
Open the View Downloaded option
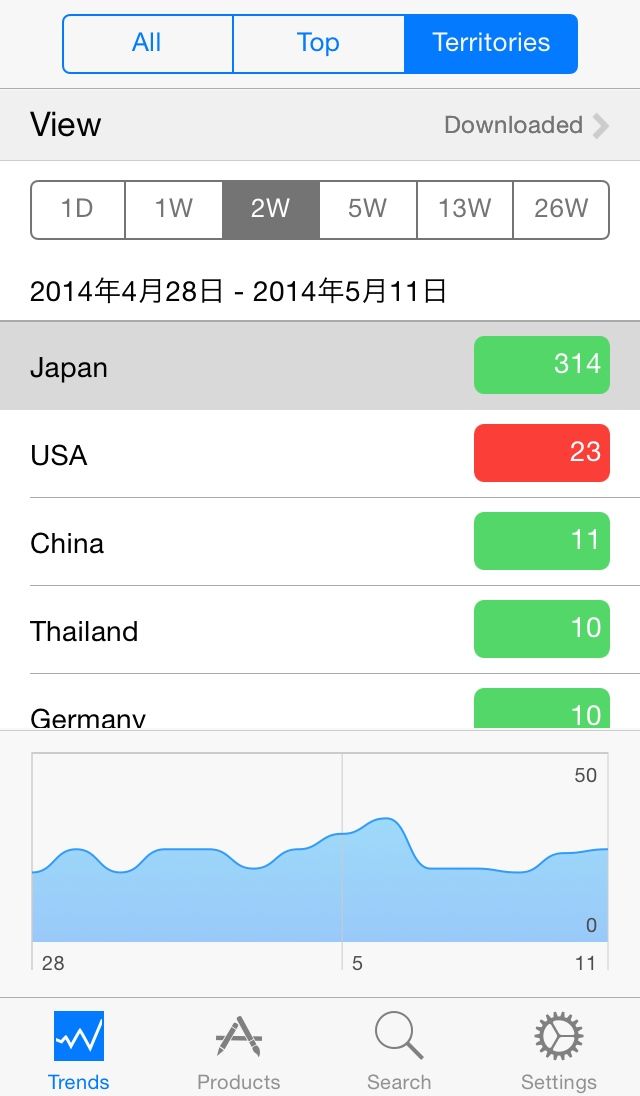click(320, 125)
